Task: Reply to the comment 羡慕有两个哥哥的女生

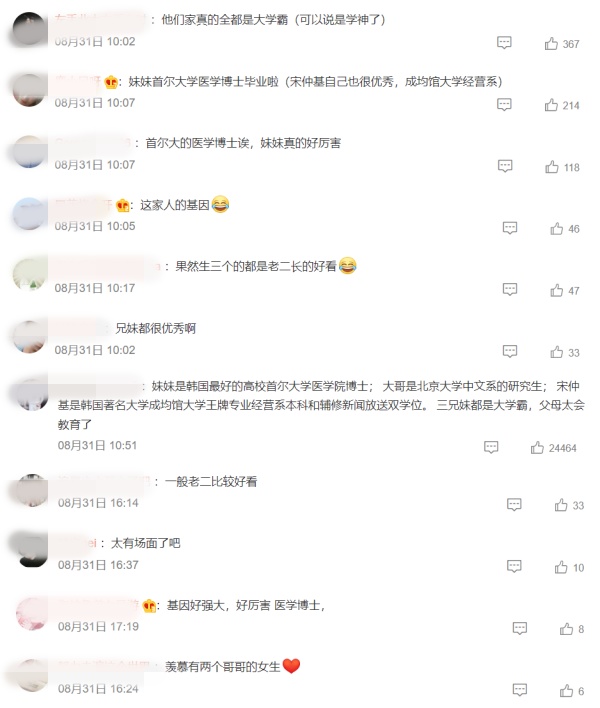Action: (519, 690)
